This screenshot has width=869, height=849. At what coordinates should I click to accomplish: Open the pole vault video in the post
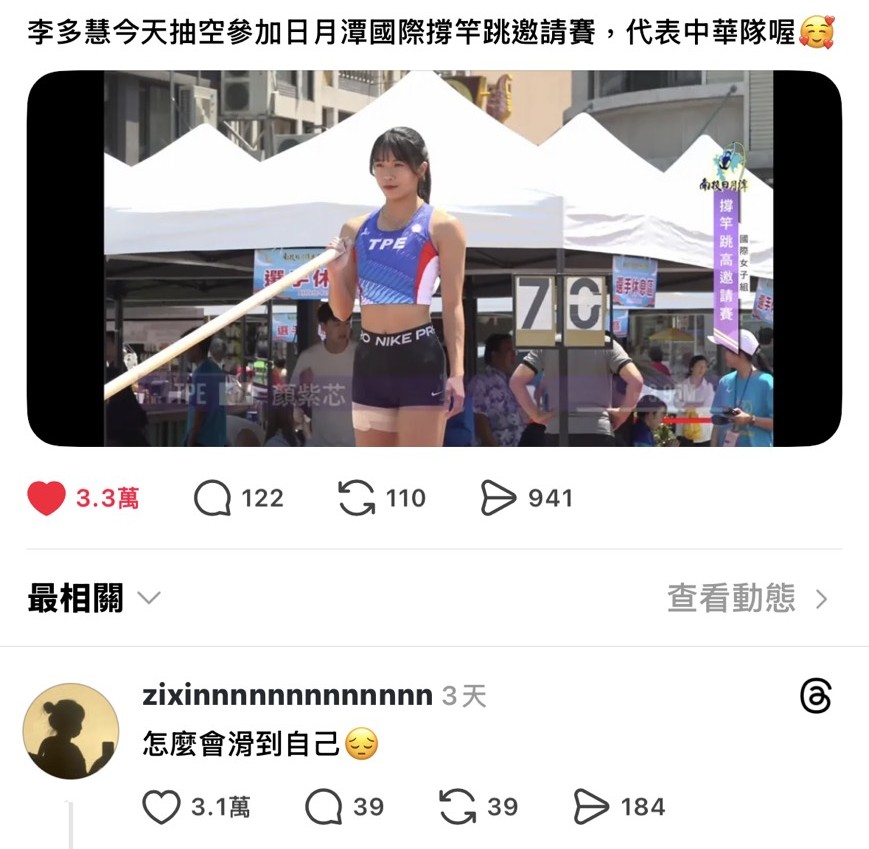pos(434,258)
